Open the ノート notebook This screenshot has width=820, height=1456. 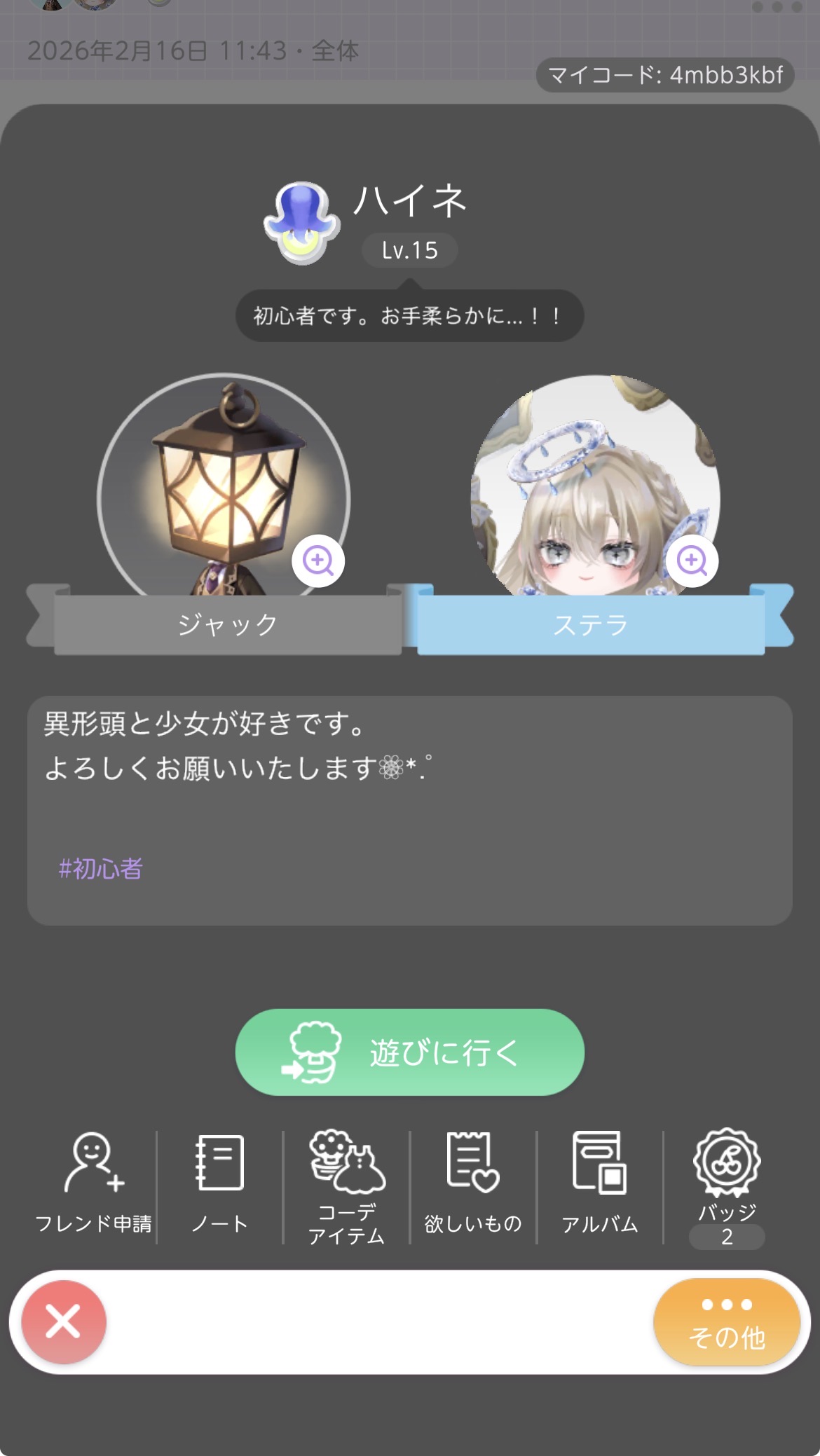[x=219, y=1185]
